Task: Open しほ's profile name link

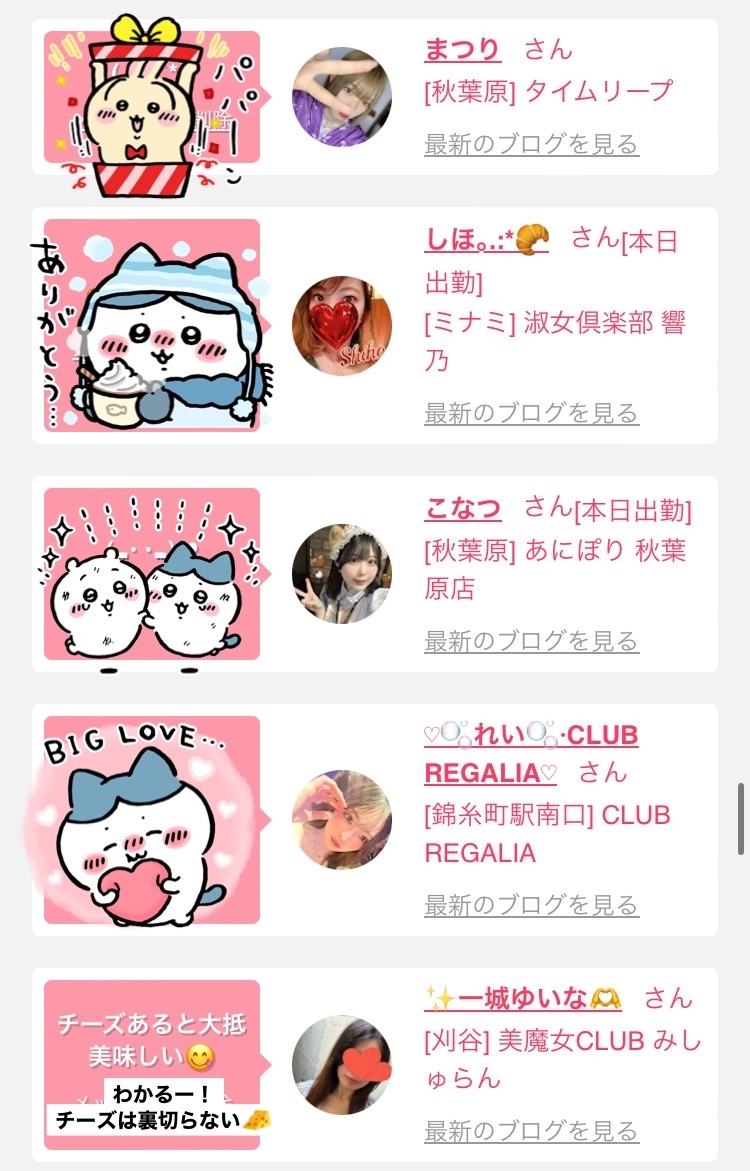Action: point(486,240)
